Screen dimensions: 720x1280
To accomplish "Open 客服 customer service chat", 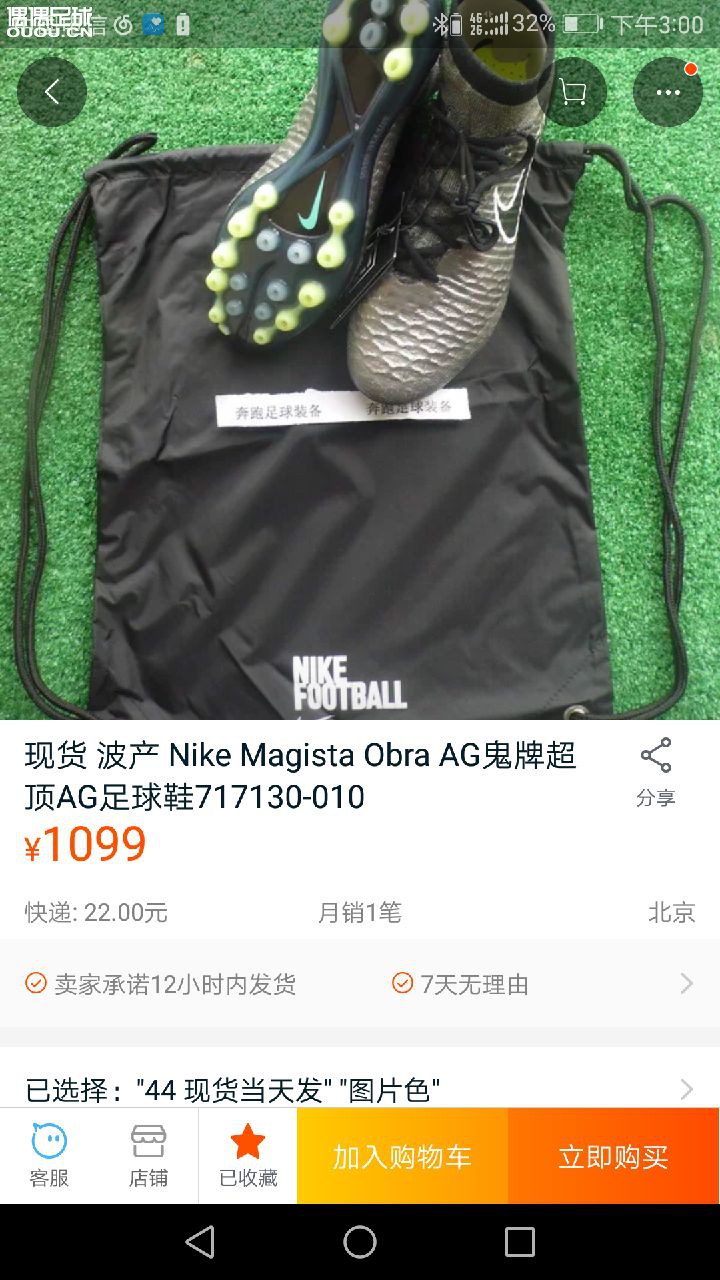I will (47, 1155).
